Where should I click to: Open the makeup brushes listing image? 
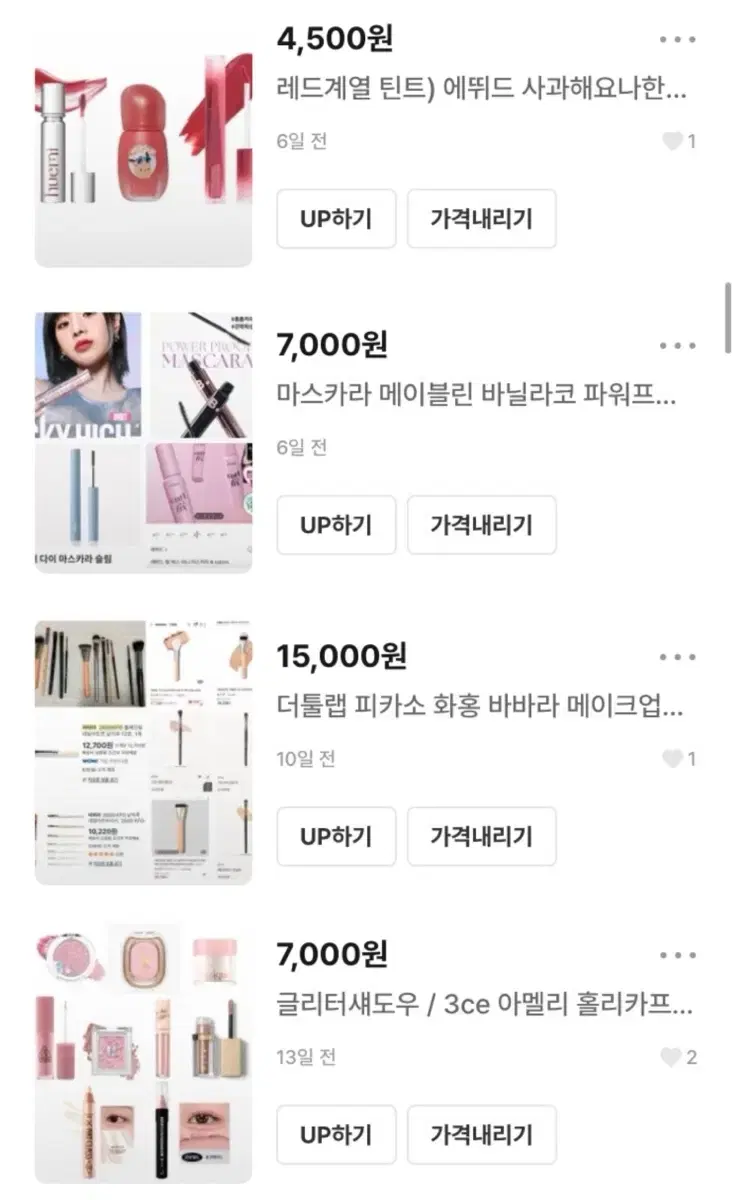[143, 752]
